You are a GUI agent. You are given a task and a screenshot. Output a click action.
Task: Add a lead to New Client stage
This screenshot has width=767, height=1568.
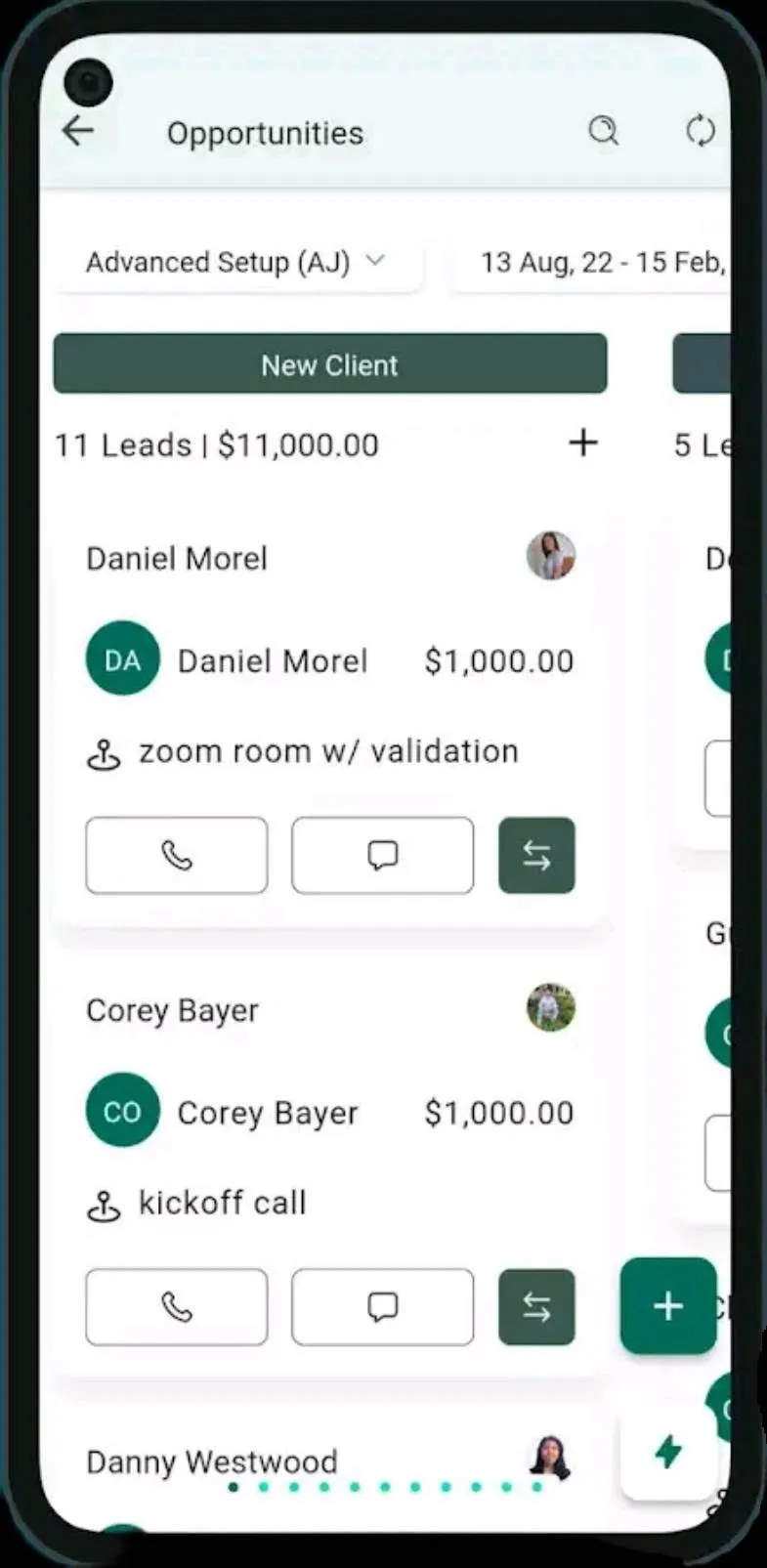click(x=582, y=443)
